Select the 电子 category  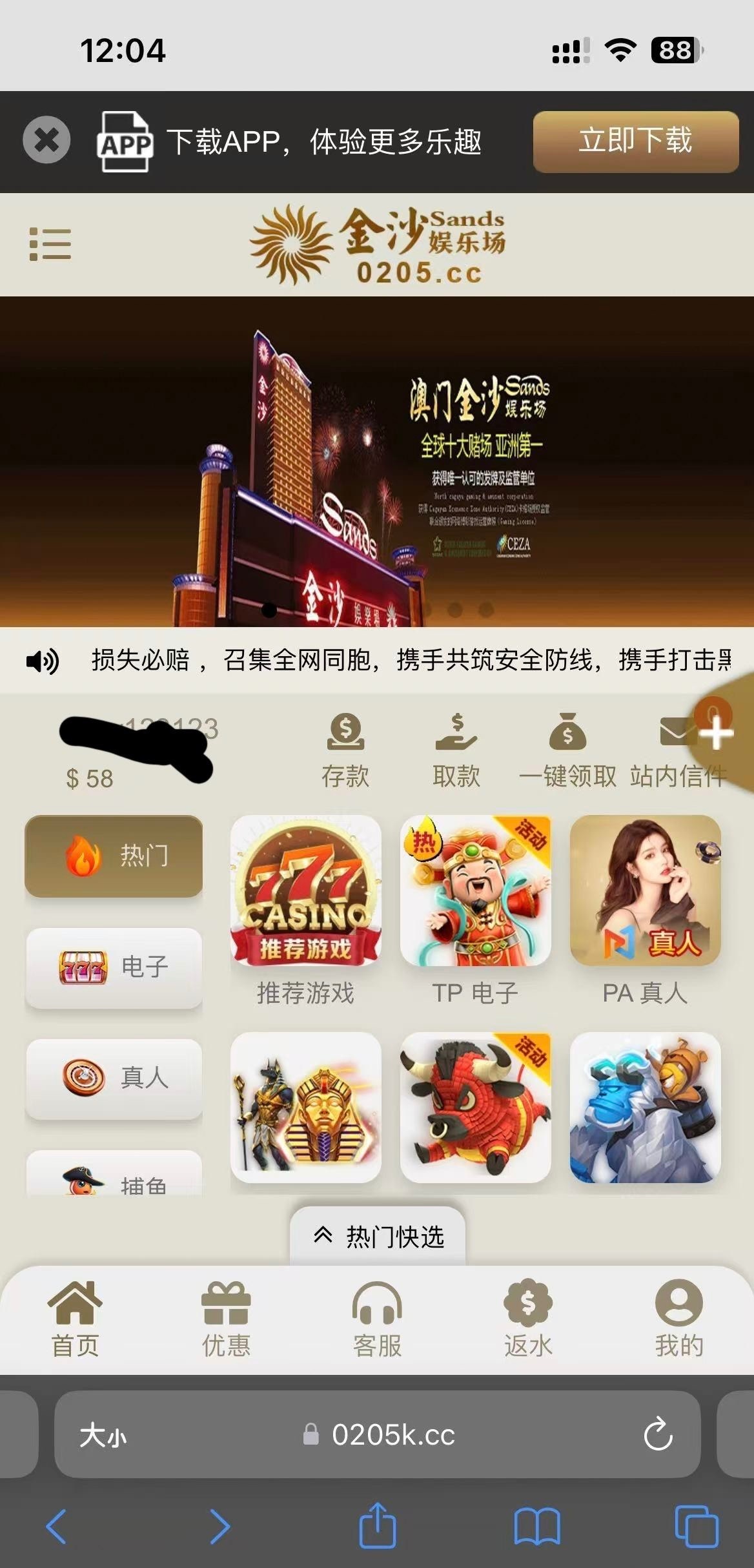coord(114,967)
